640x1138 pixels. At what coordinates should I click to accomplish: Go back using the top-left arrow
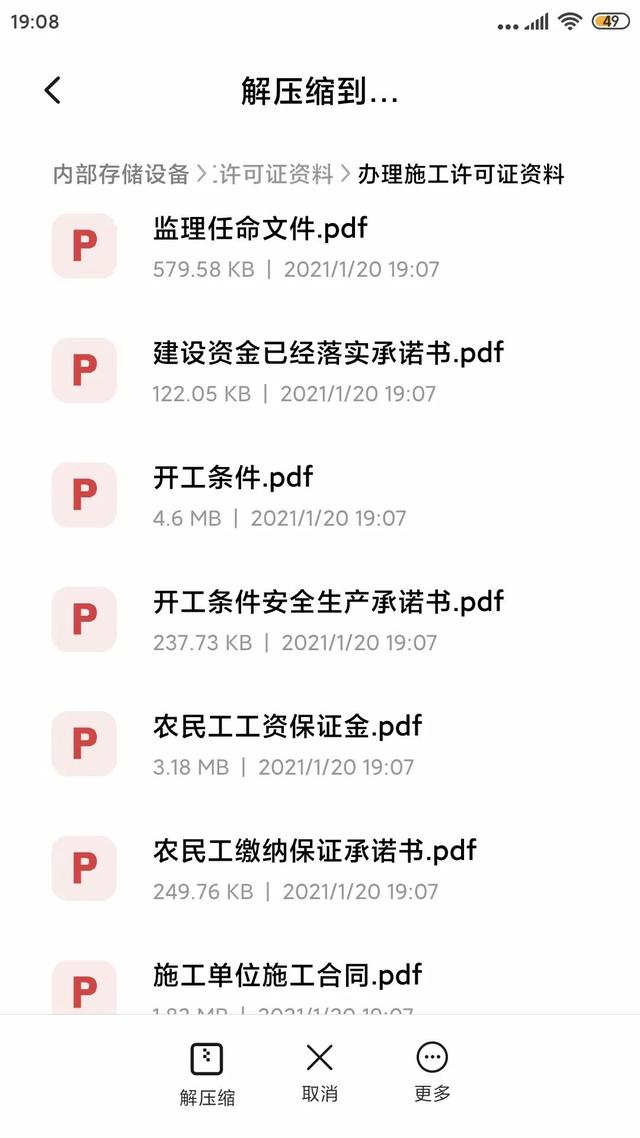click(x=53, y=90)
